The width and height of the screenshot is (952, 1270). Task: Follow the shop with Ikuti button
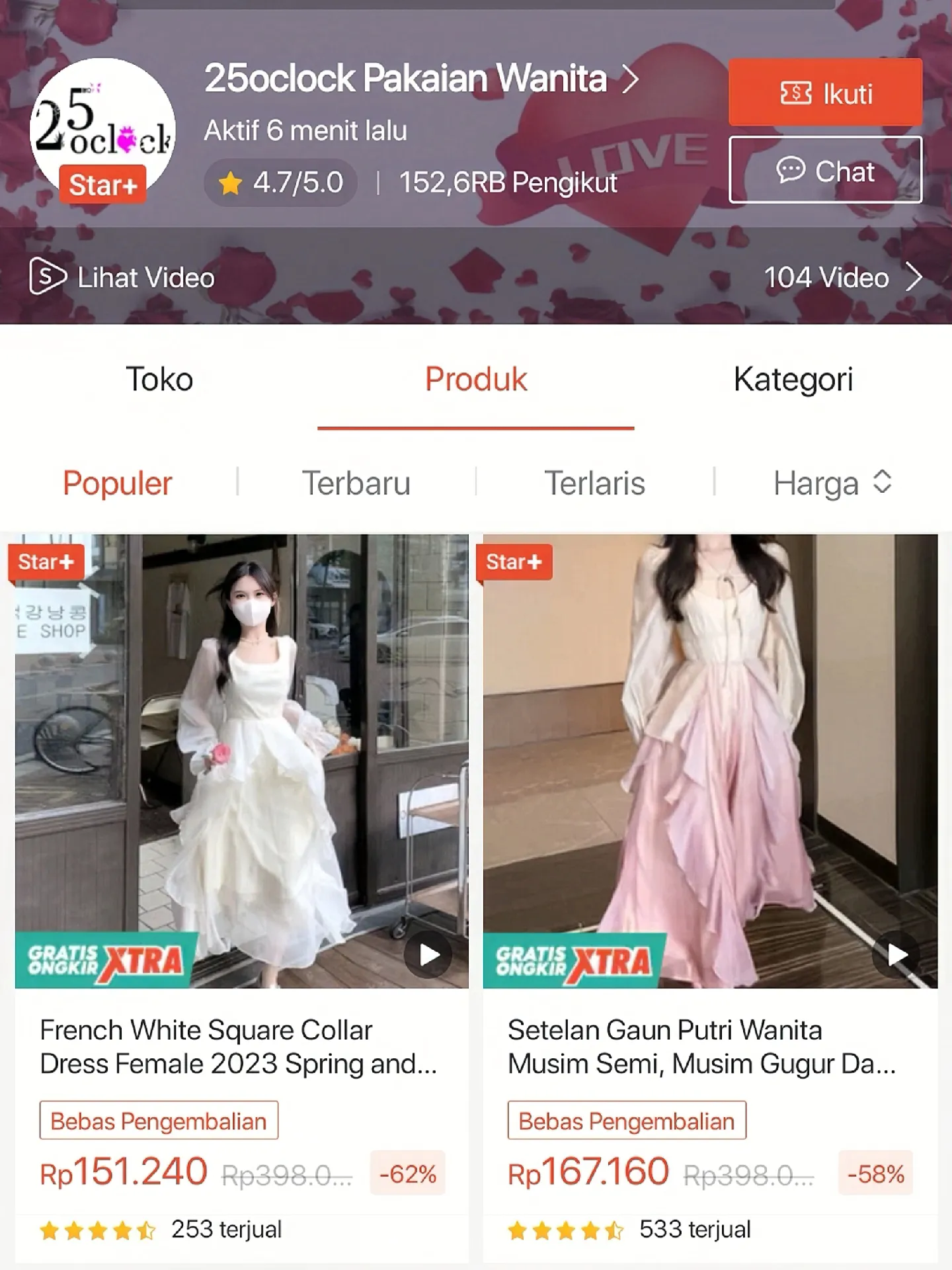(825, 93)
